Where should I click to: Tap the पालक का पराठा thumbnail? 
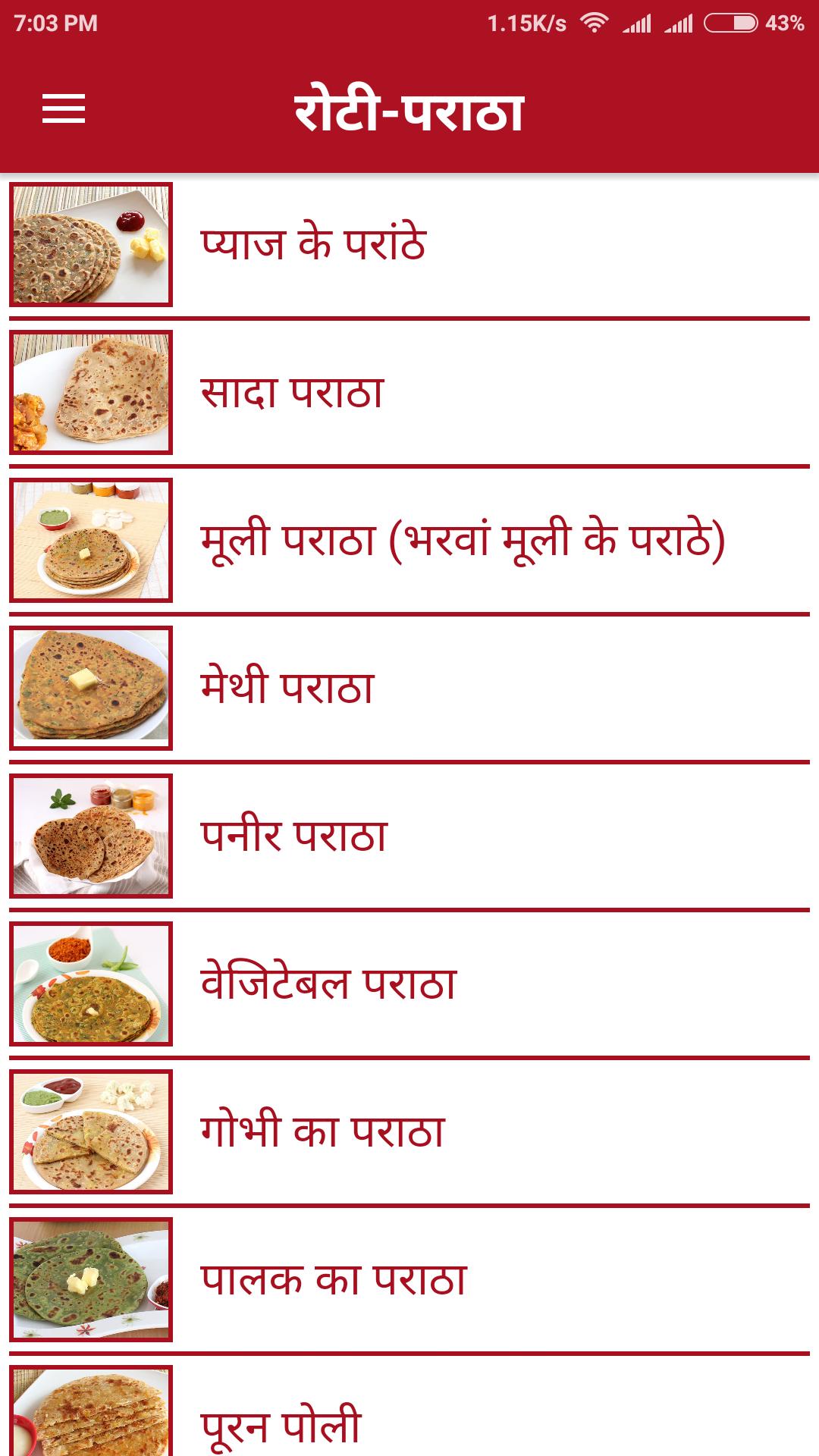(91, 1278)
